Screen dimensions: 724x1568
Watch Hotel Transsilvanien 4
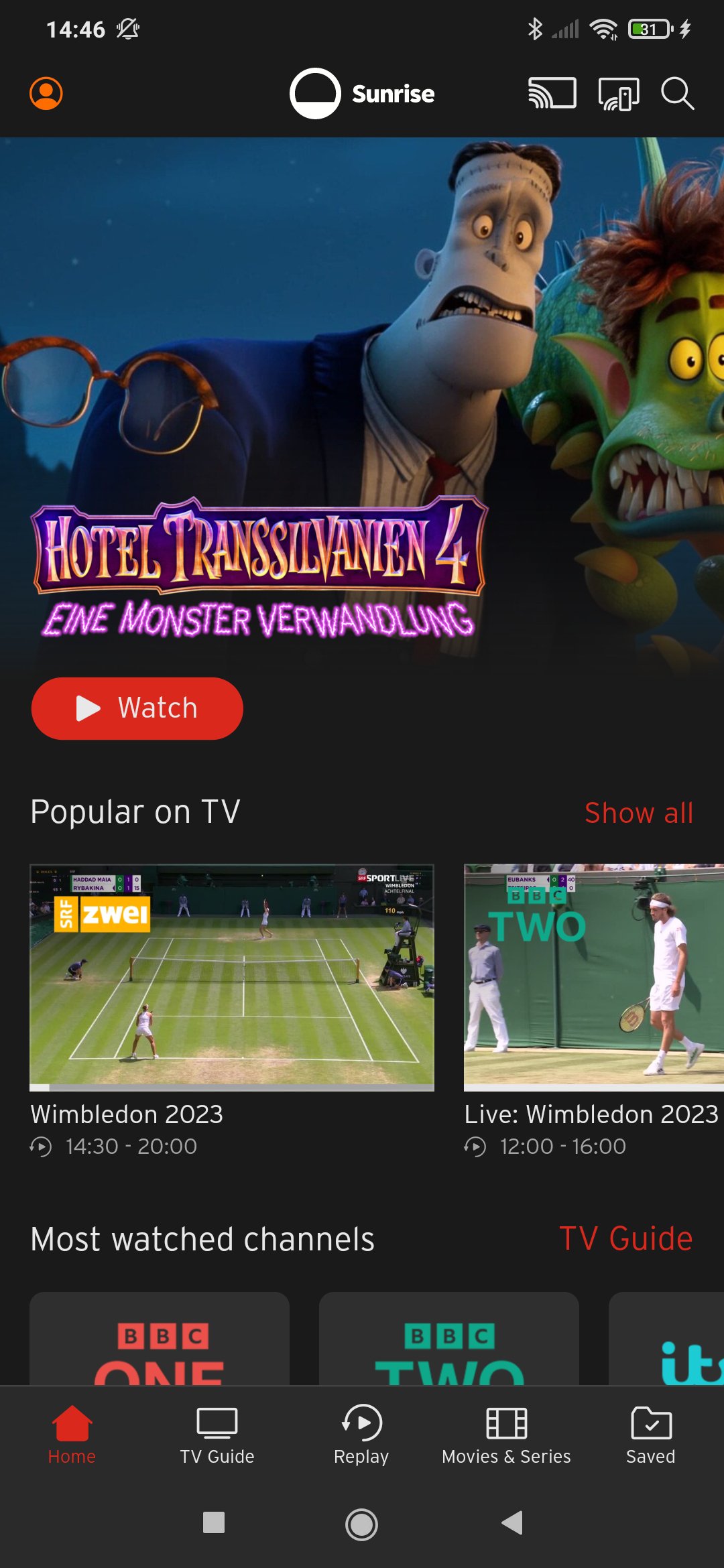137,708
